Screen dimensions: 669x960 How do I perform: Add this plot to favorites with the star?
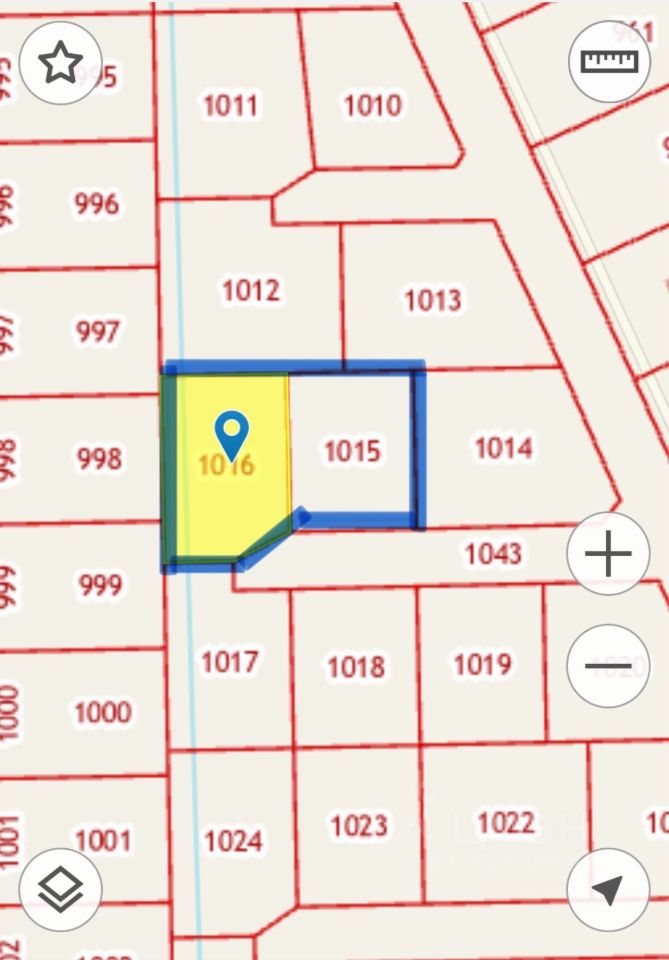coord(60,63)
